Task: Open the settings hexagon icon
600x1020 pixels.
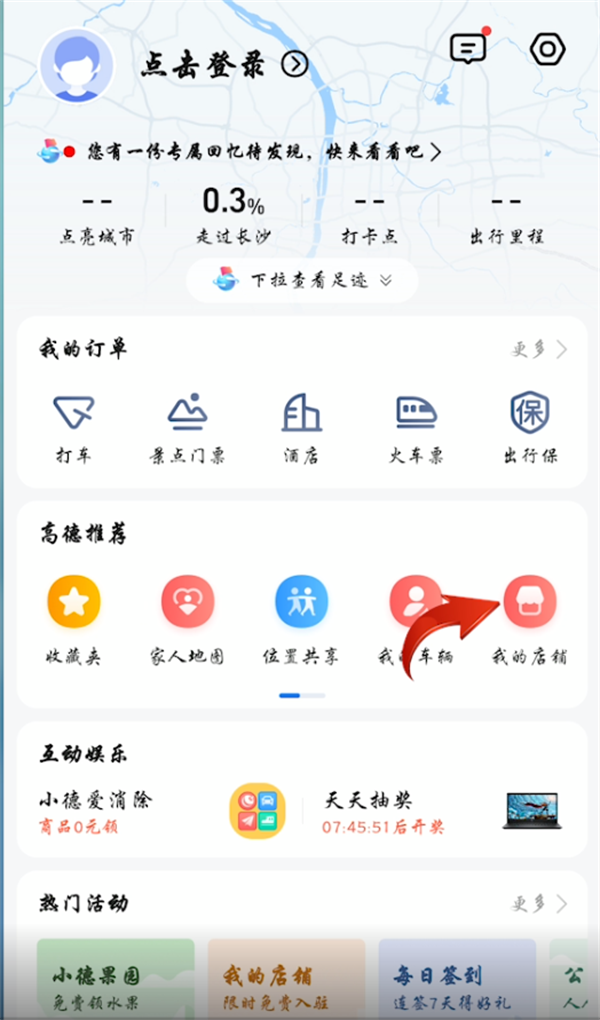Action: 547,49
